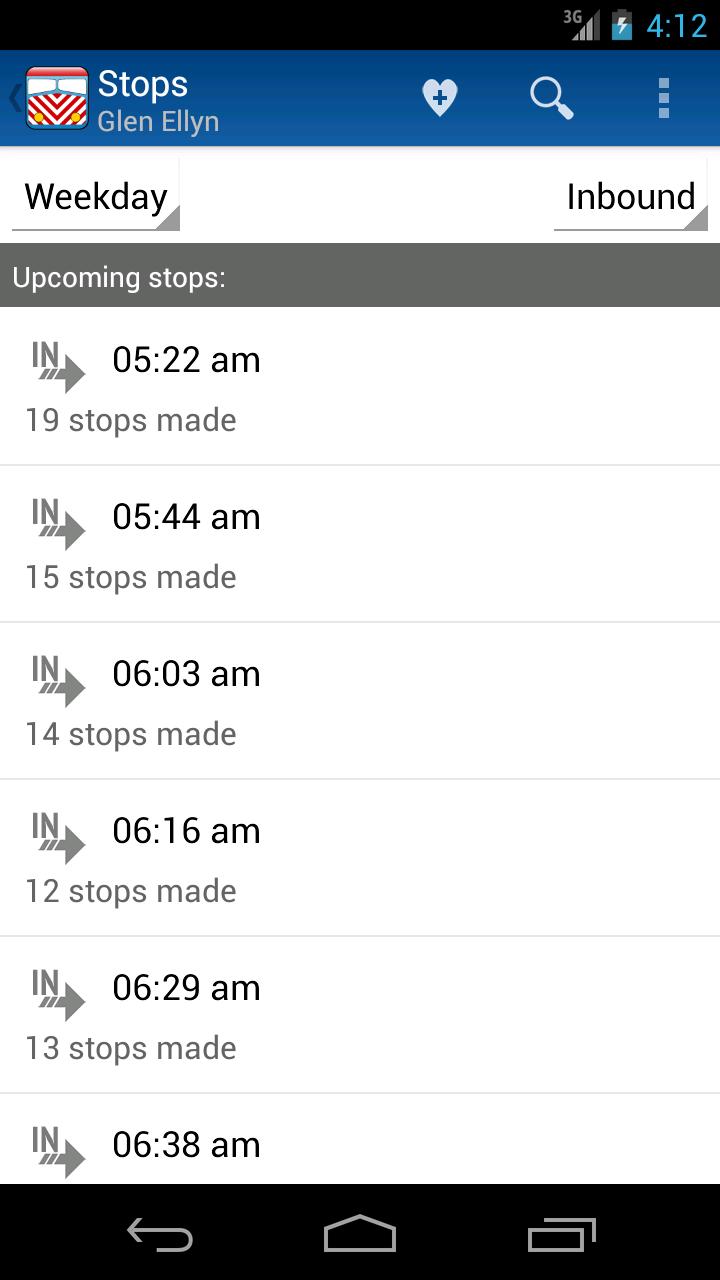
Task: Open the 05:22 am stop
Action: point(360,387)
